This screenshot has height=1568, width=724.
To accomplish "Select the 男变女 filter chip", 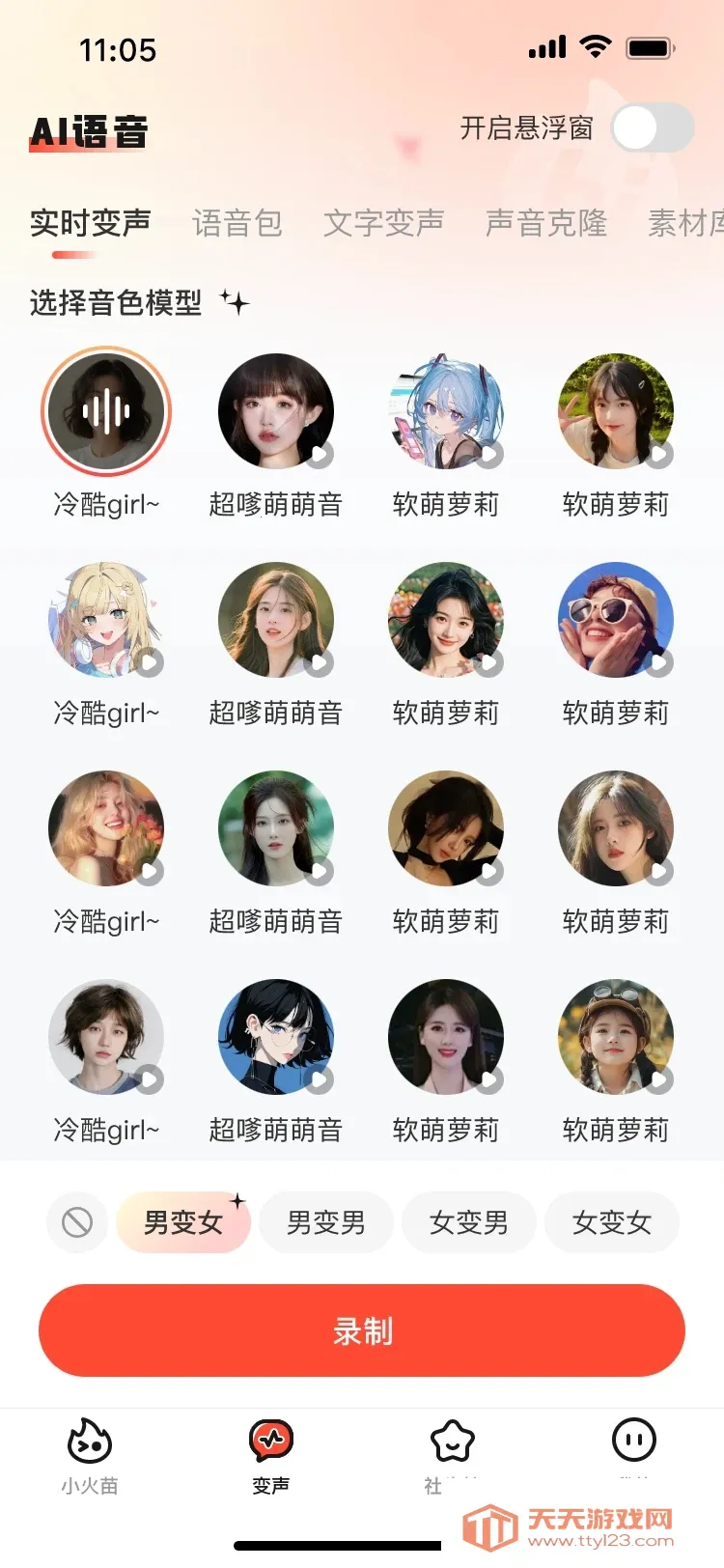I will click(183, 1222).
